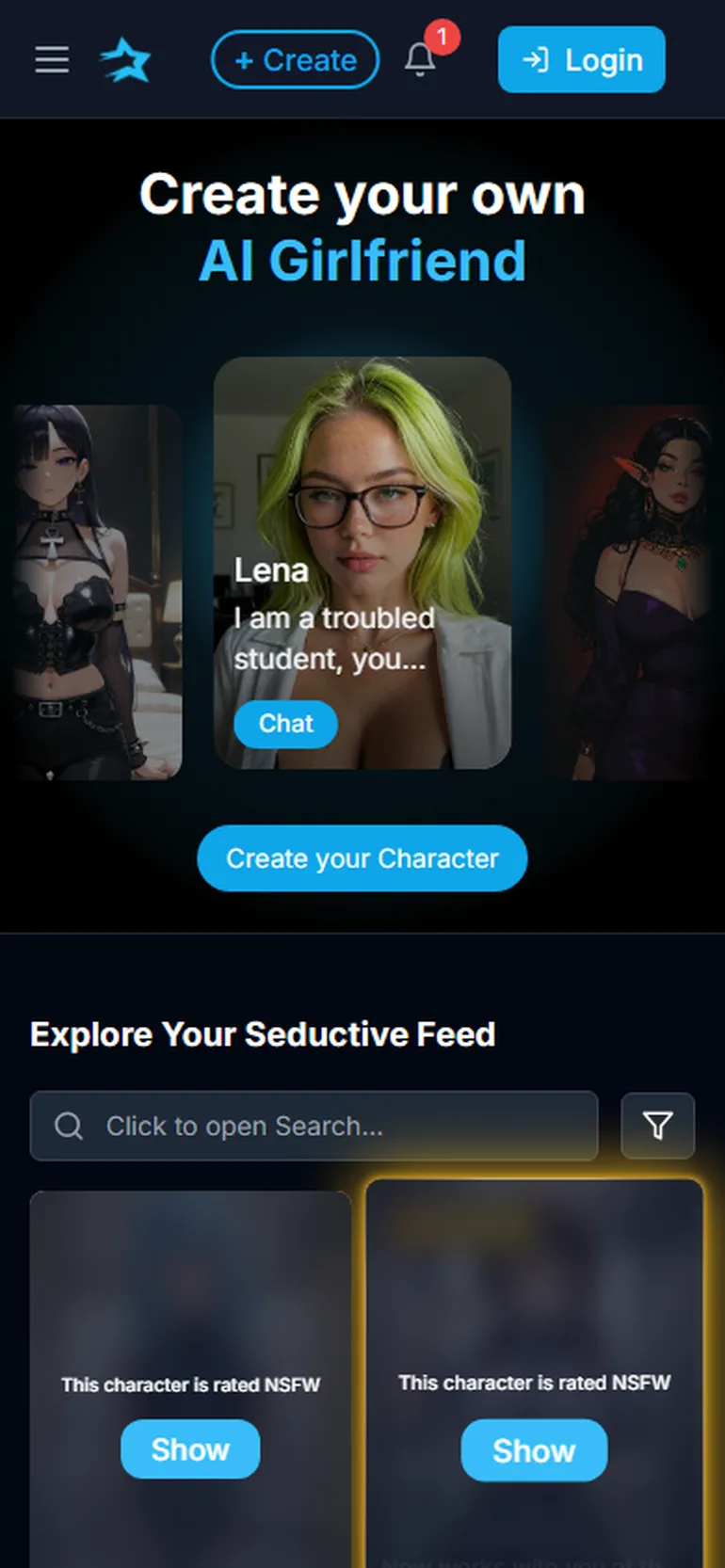Open the feed filter options
Screen dimensions: 725x1568
658,1126
